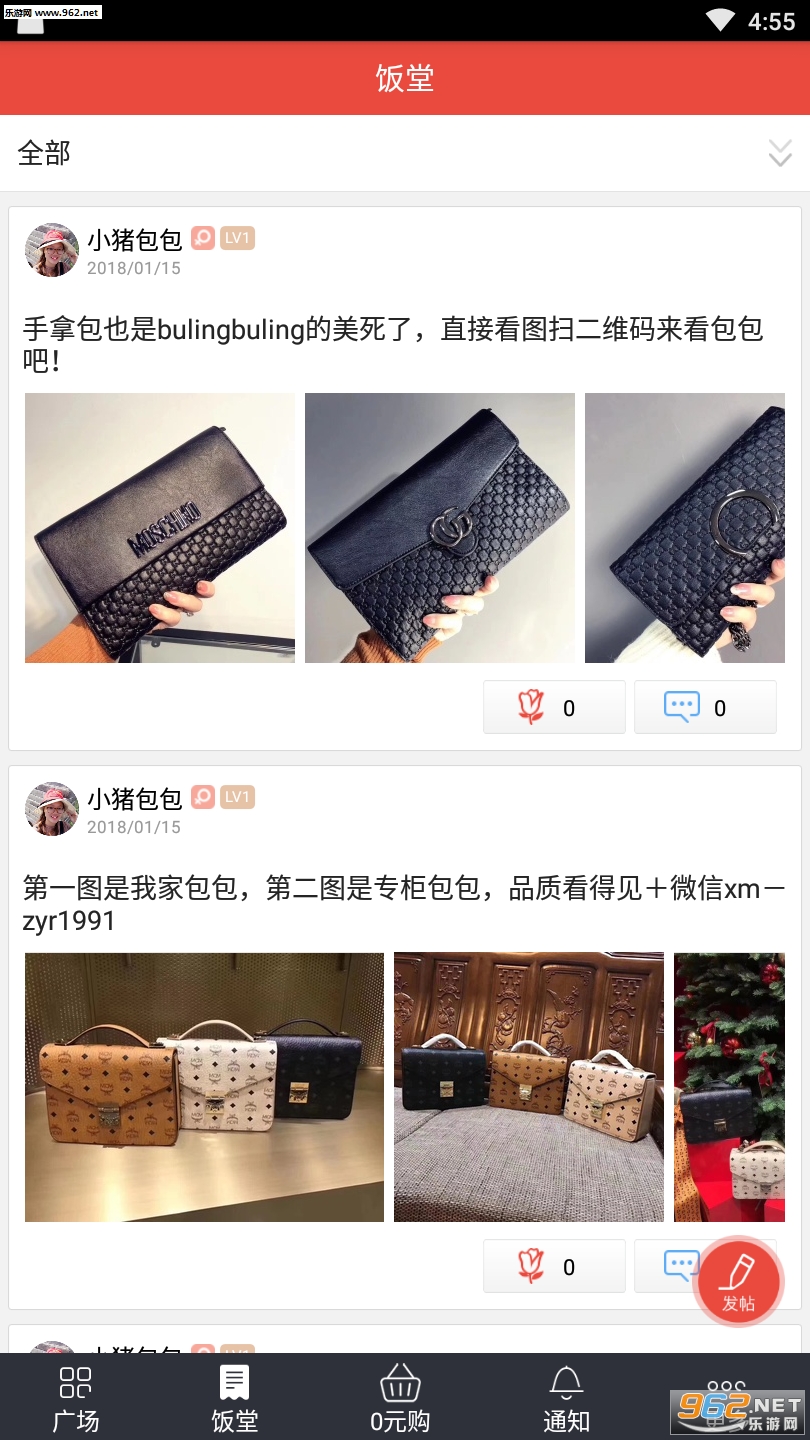Open the Moschino clutch photo

160,528
